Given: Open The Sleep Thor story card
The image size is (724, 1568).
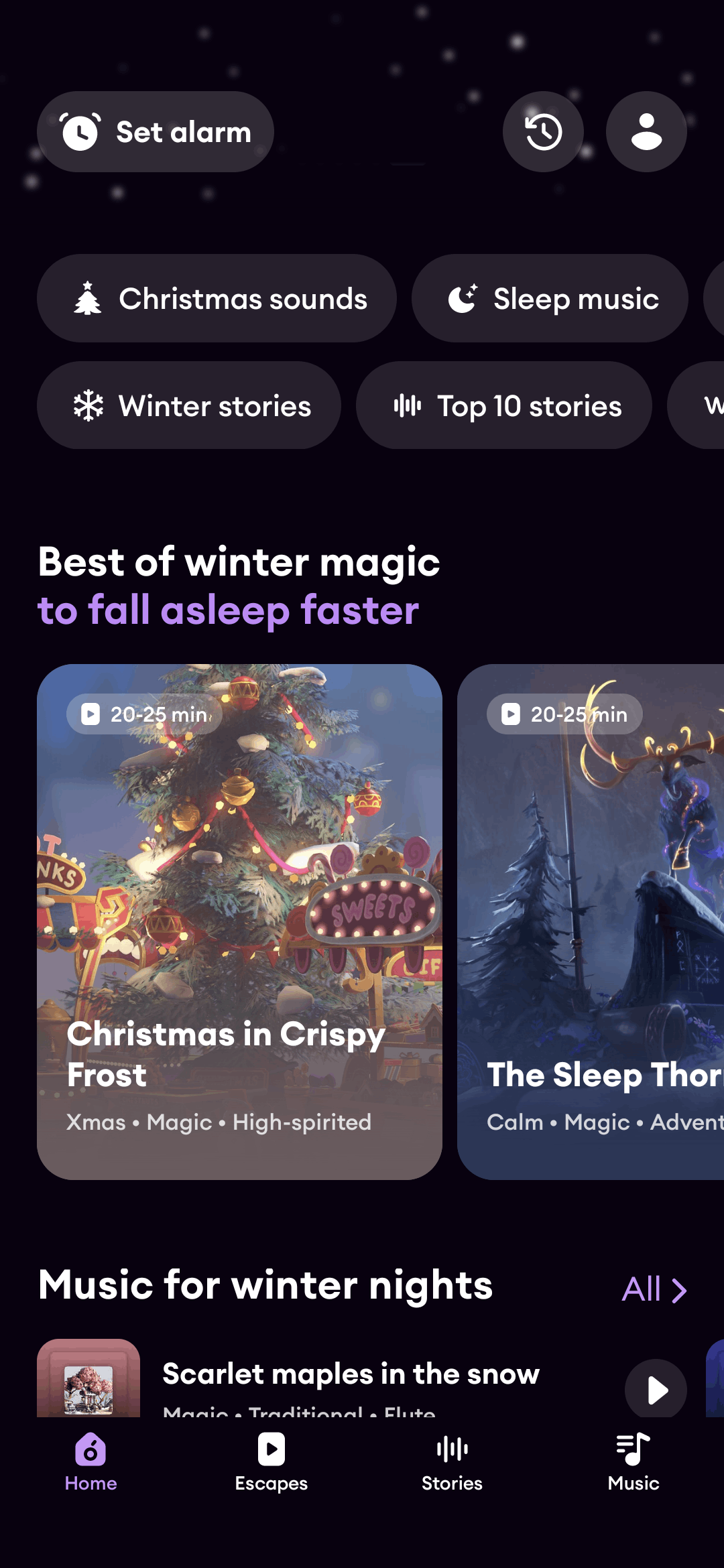Looking at the screenshot, I should click(591, 921).
